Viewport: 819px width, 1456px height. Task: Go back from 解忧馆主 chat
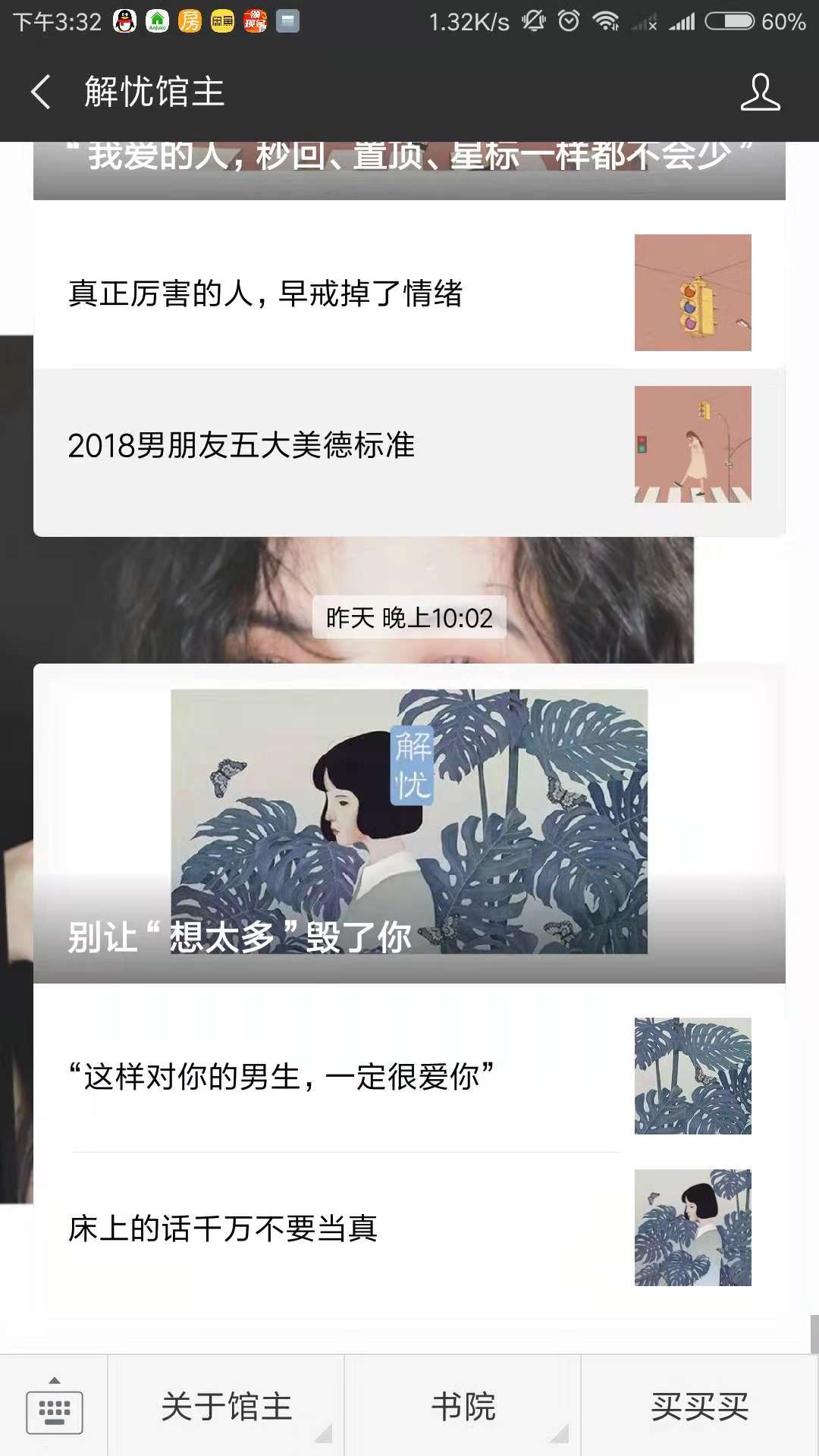(x=41, y=92)
